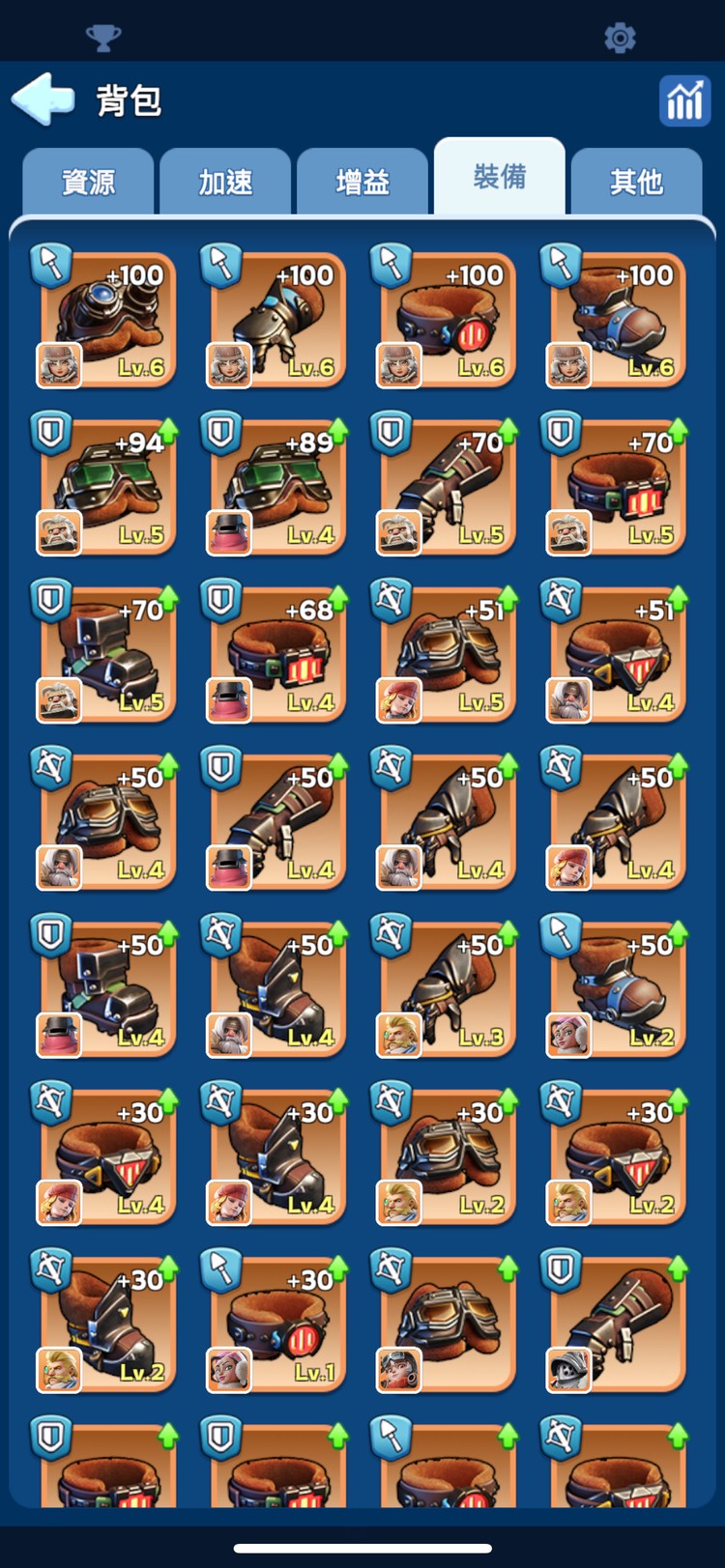Select the +89 Lv.4 green goggles
Viewport: 725px width, 1568px height.
coord(277,487)
